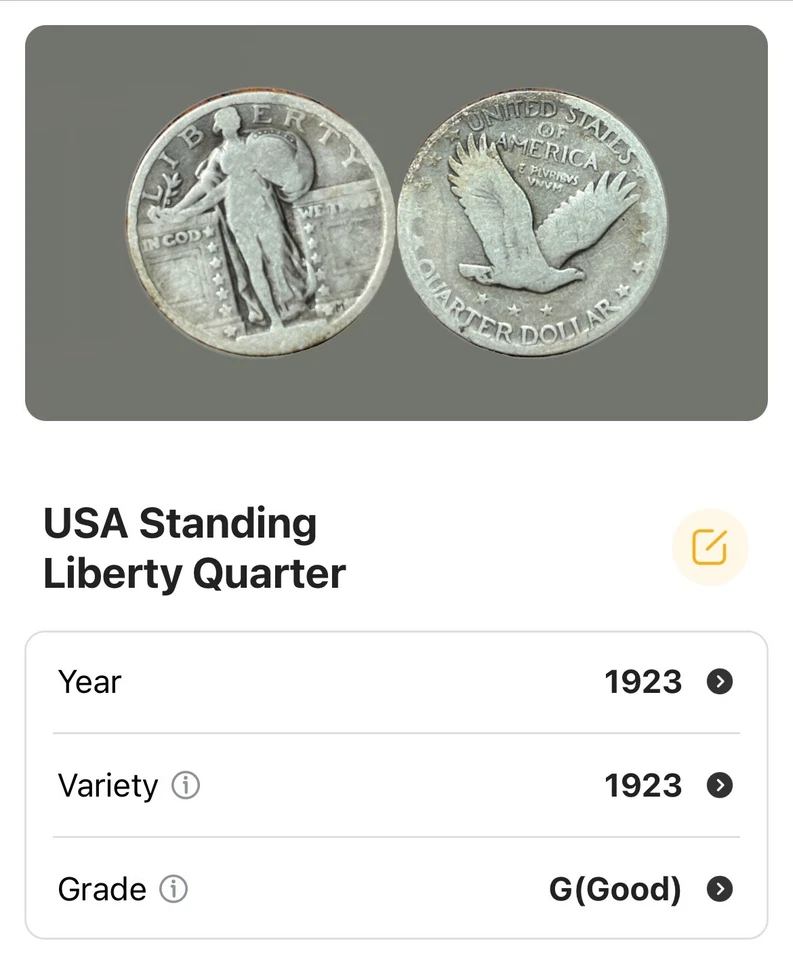The height and width of the screenshot is (960, 793).
Task: Open the yellow edit pencil icon
Action: [x=710, y=546]
